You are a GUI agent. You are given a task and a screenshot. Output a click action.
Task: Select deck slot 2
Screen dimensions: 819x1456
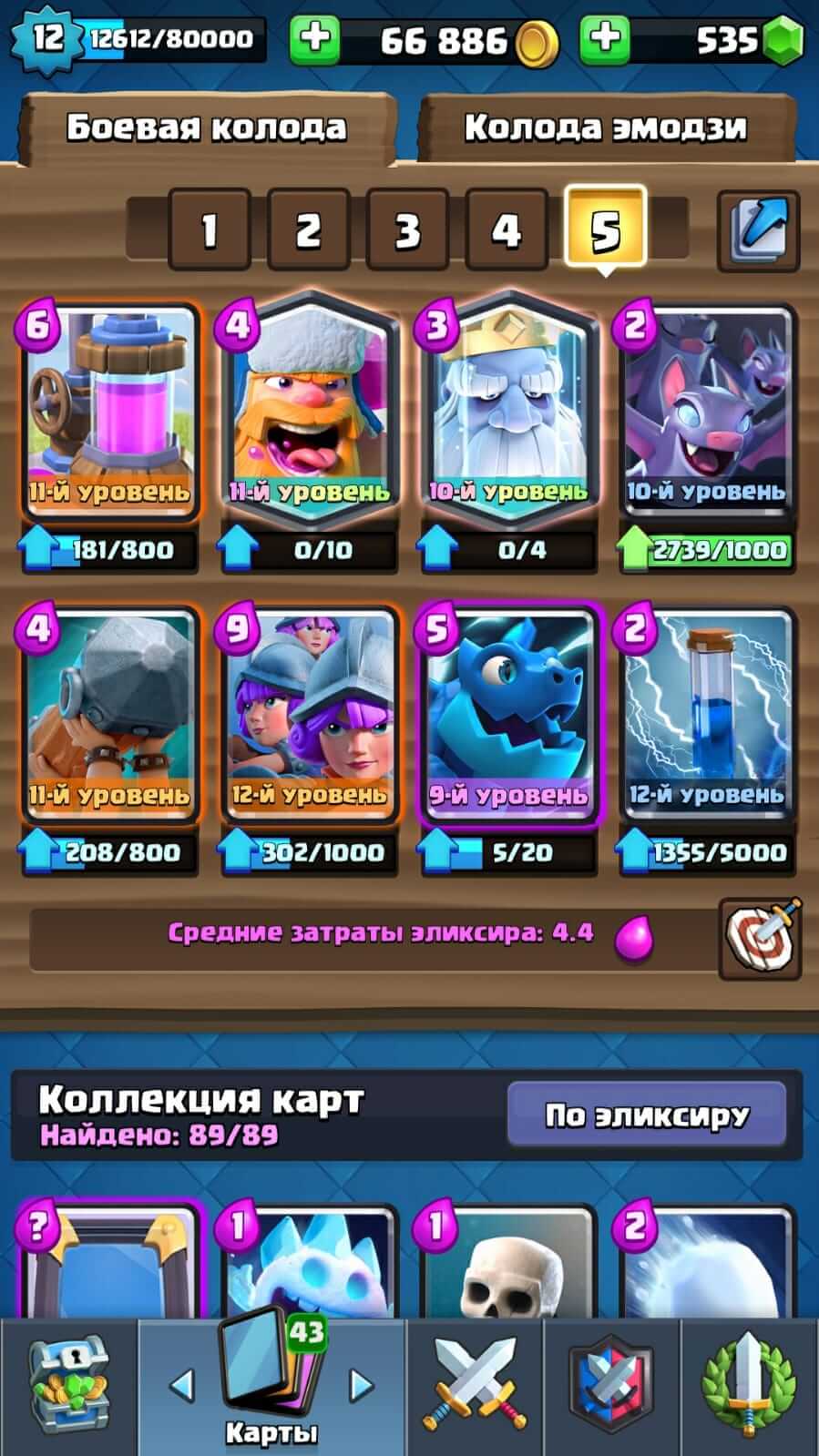pyautogui.click(x=308, y=229)
